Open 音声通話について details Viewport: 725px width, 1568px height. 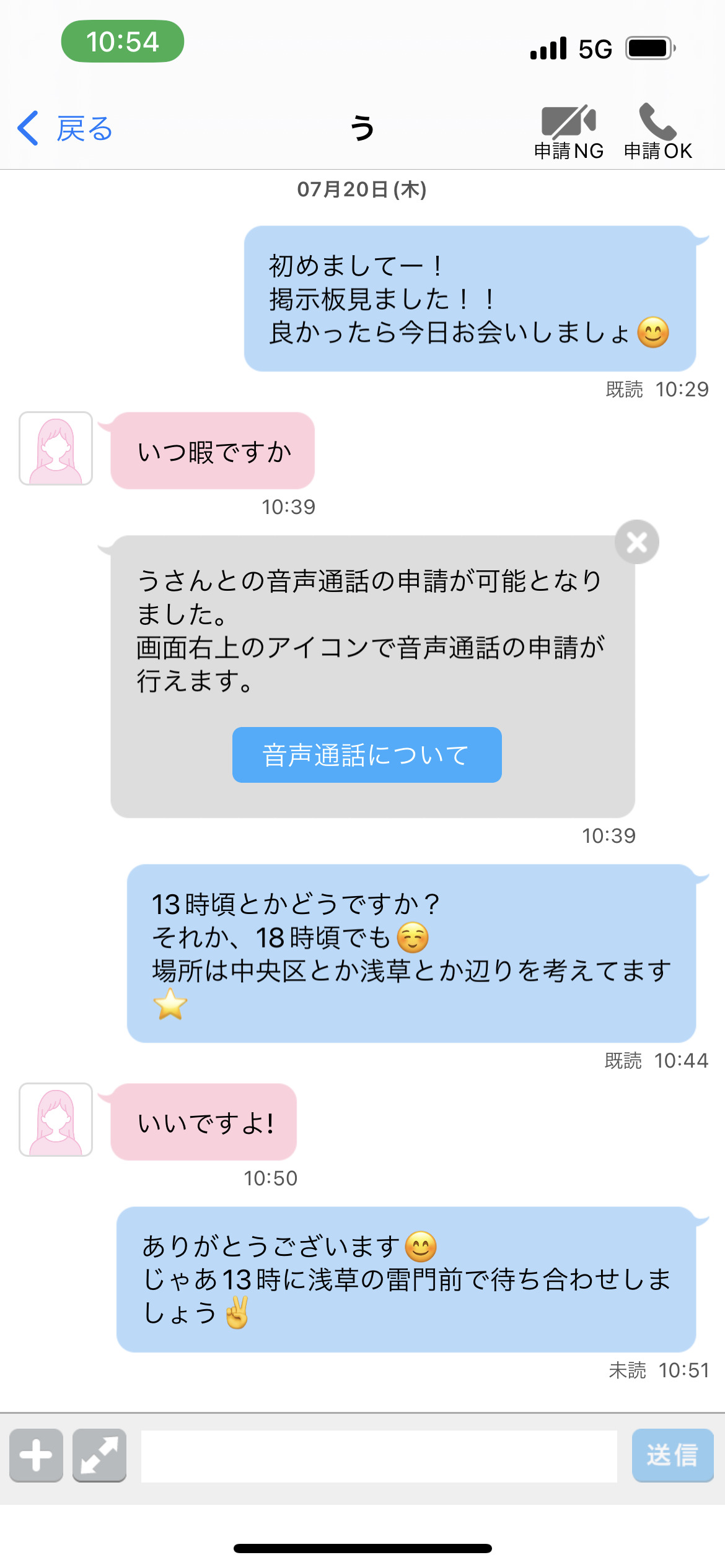click(367, 755)
